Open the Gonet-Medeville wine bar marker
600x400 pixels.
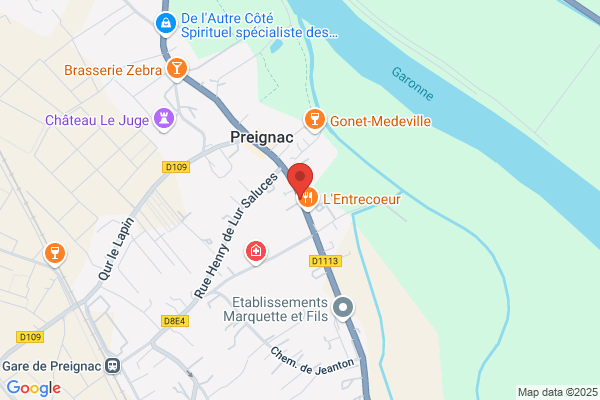315,120
